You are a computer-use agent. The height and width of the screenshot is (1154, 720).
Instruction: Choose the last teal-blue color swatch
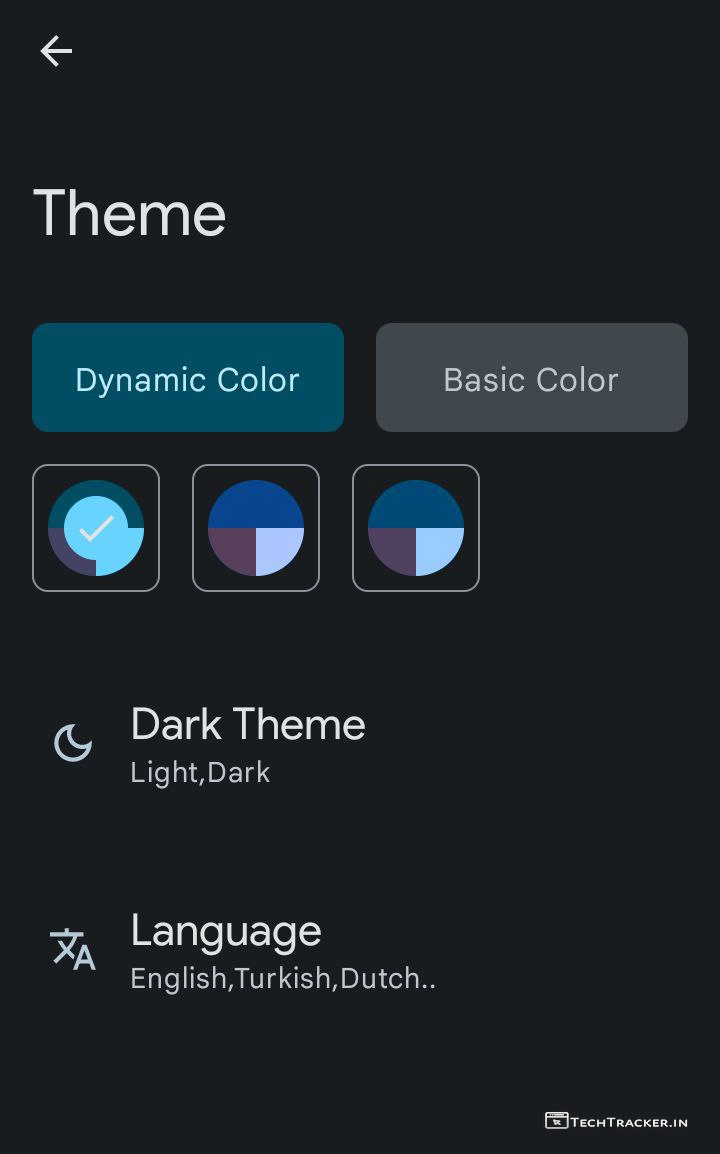(416, 528)
